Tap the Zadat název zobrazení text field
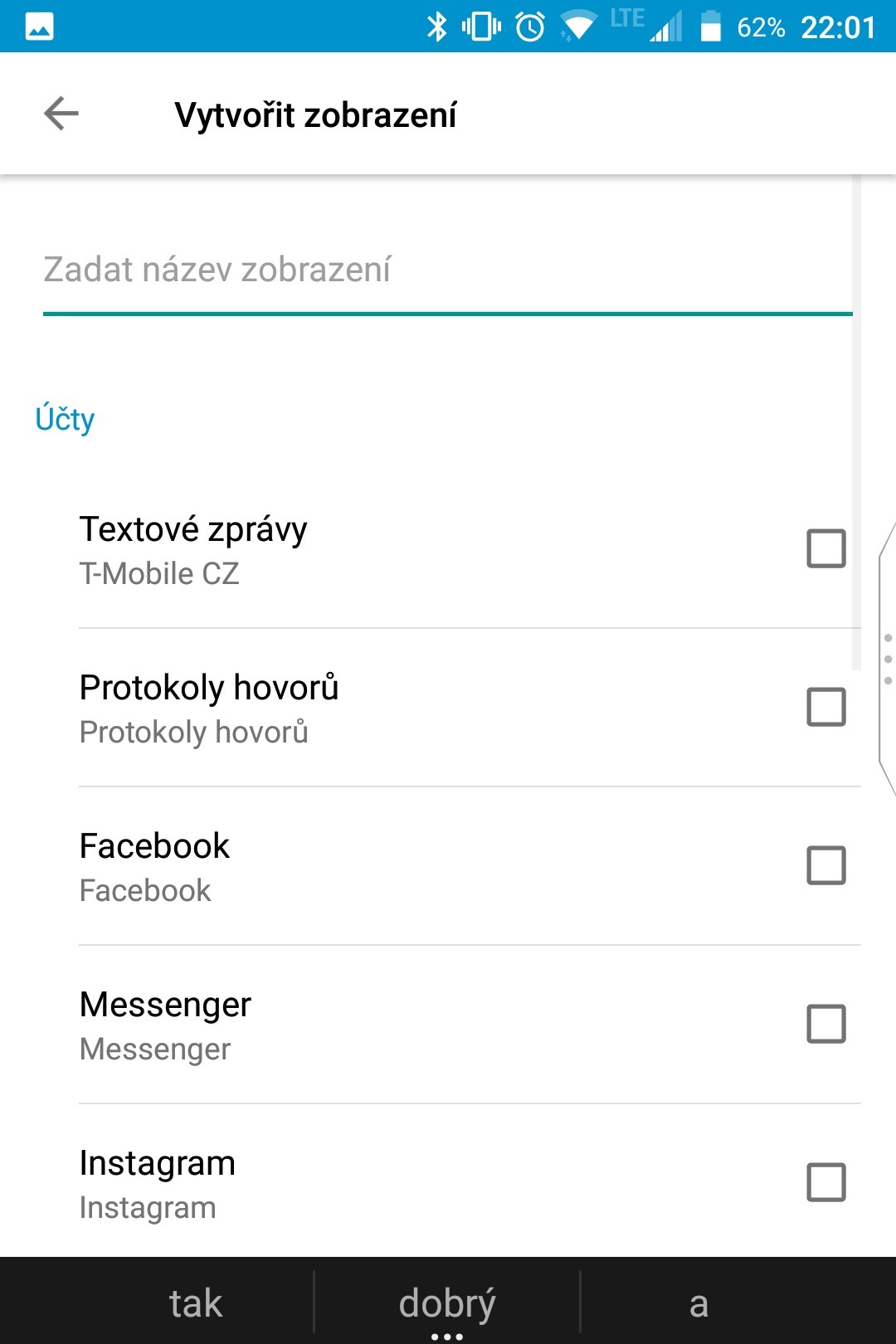Screen dimensions: 896x1344 332,270
